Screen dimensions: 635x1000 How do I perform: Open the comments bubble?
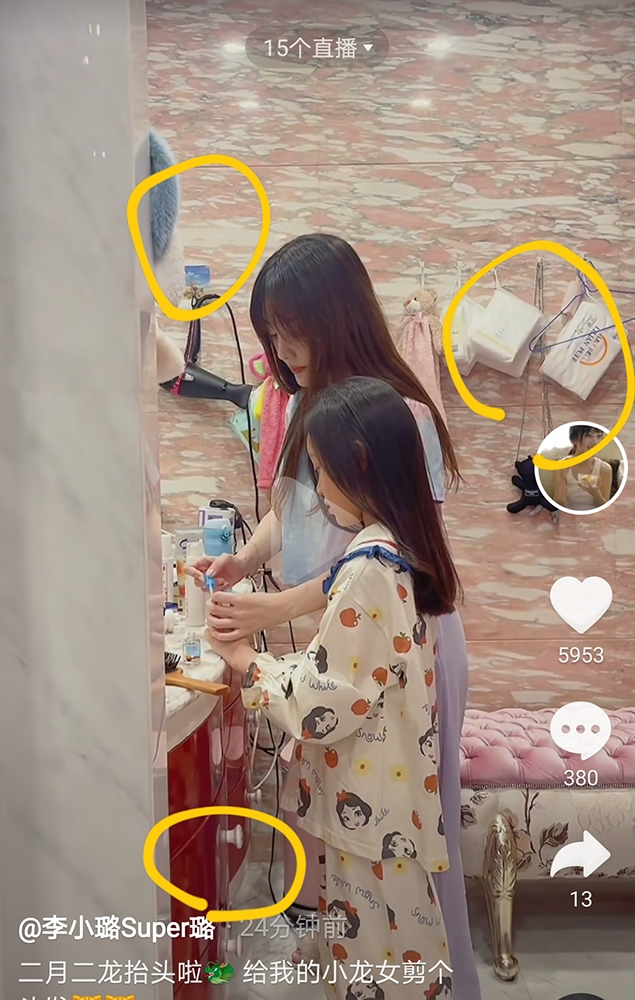(x=581, y=730)
